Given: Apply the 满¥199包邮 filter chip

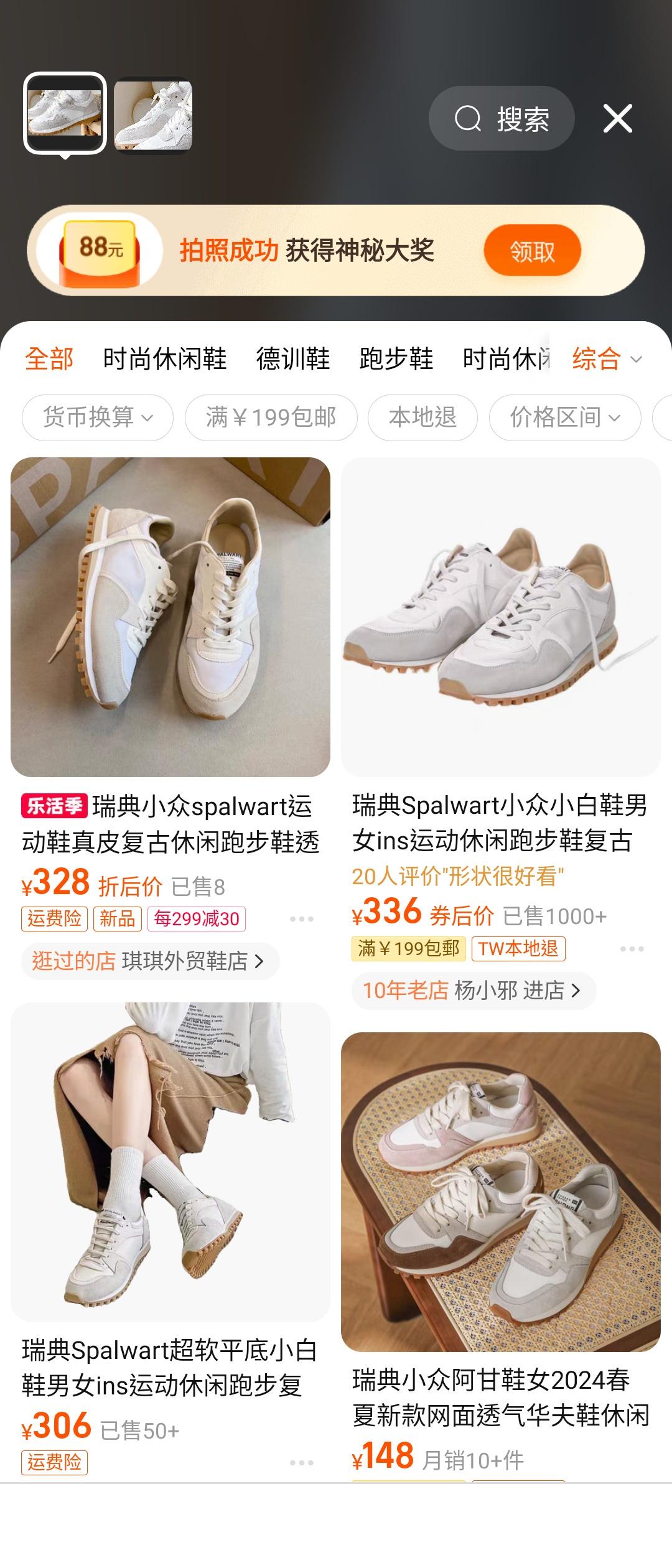Looking at the screenshot, I should point(271,417).
